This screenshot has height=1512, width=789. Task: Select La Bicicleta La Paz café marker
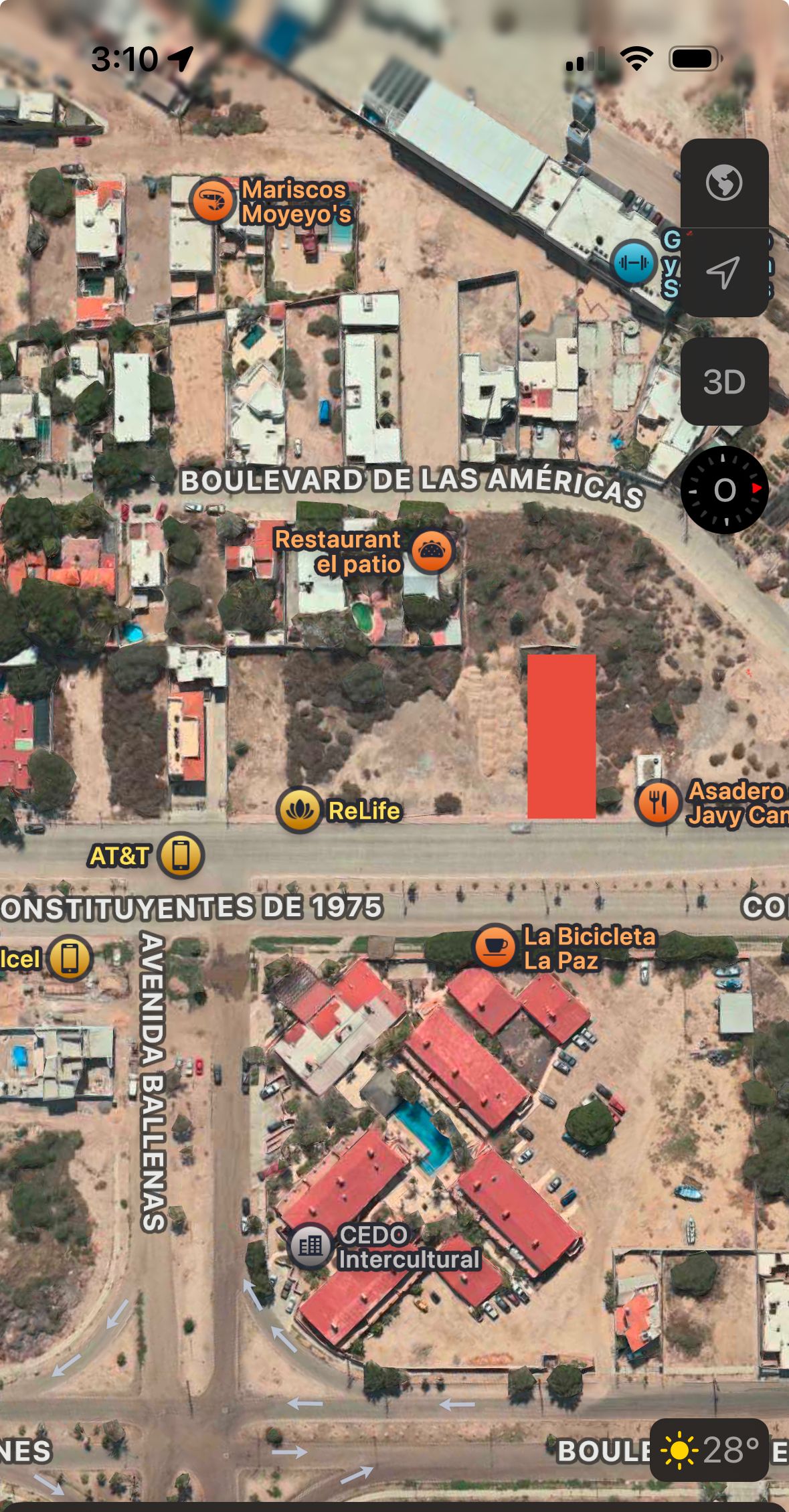click(495, 946)
